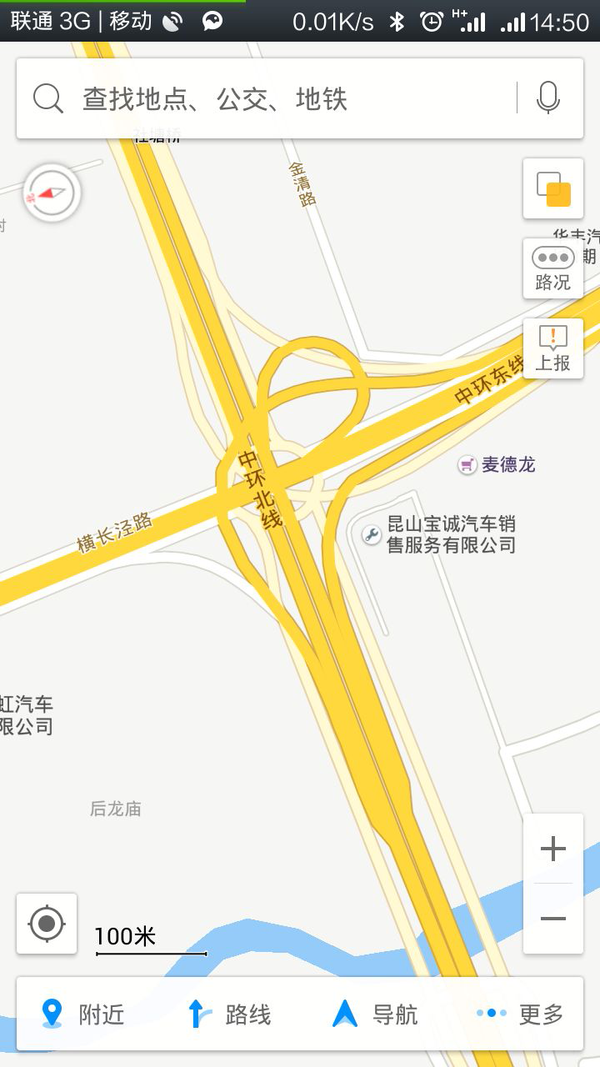Center the map on my location
Viewport: 600px width, 1067px height.
click(x=47, y=923)
